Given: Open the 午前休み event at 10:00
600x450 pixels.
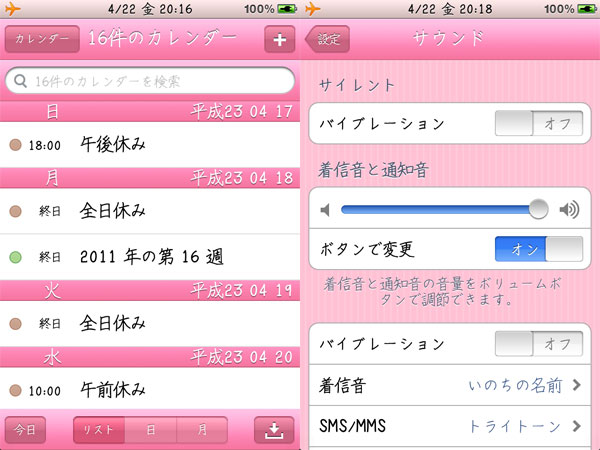Looking at the screenshot, I should click(150, 389).
